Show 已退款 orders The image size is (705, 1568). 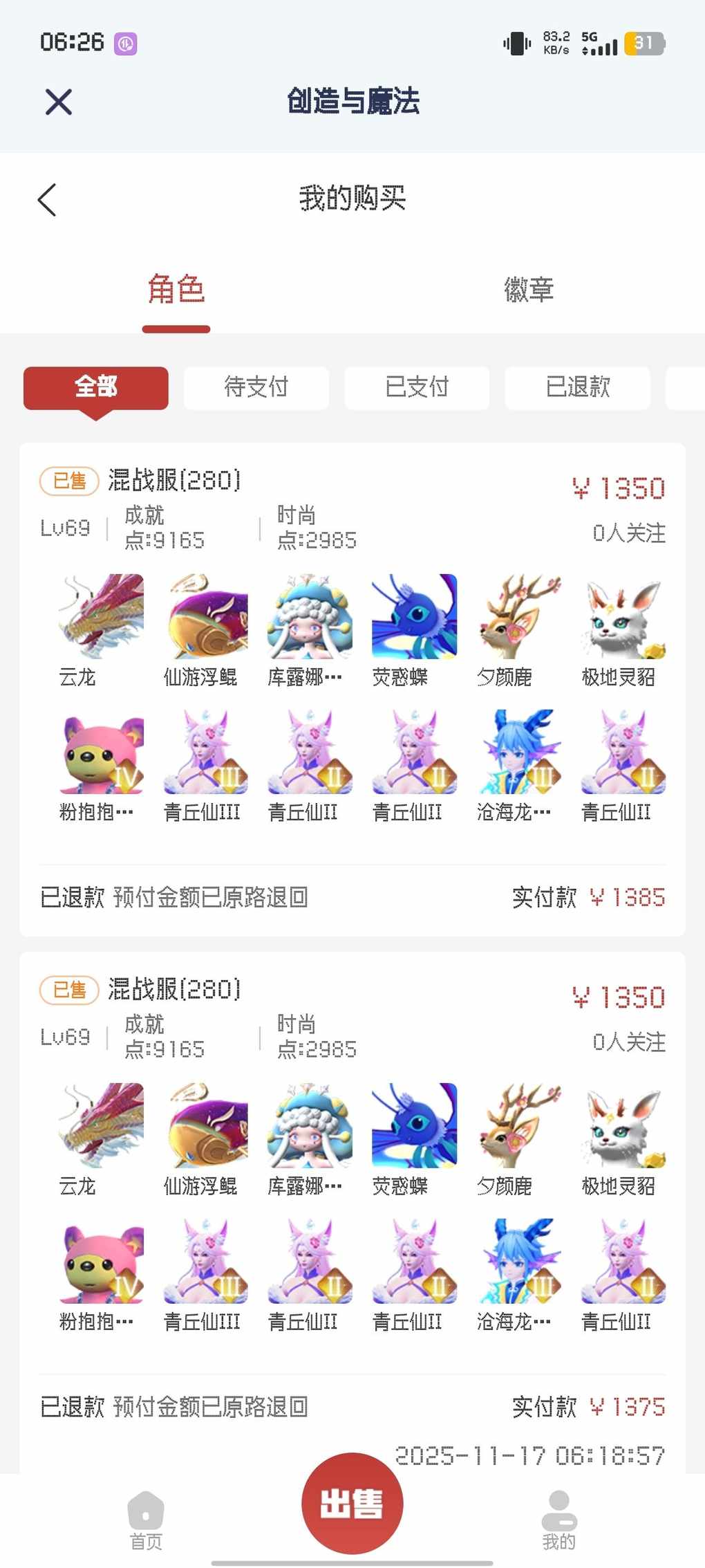pos(578,387)
